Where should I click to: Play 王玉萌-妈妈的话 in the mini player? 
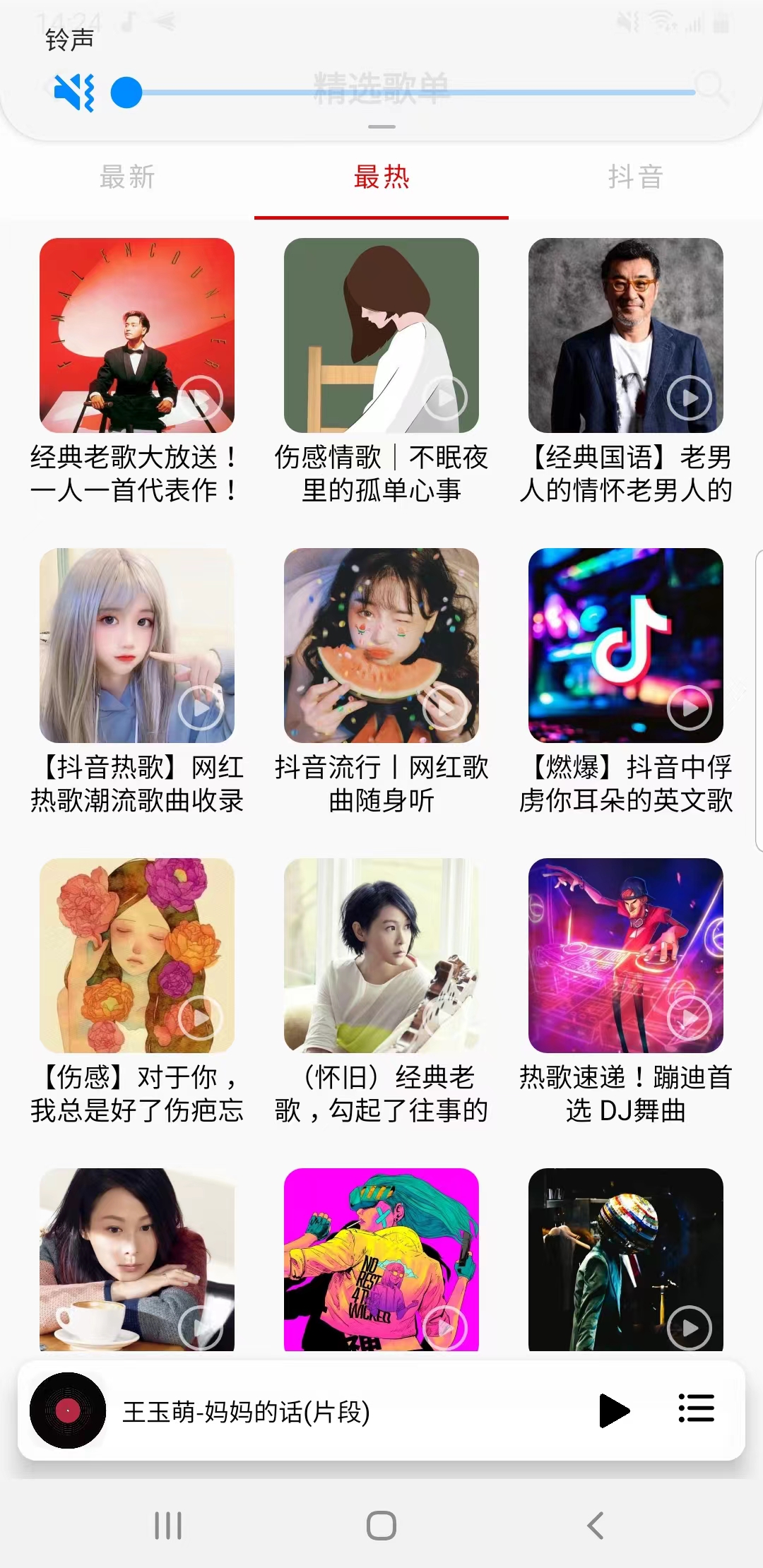coord(613,1410)
